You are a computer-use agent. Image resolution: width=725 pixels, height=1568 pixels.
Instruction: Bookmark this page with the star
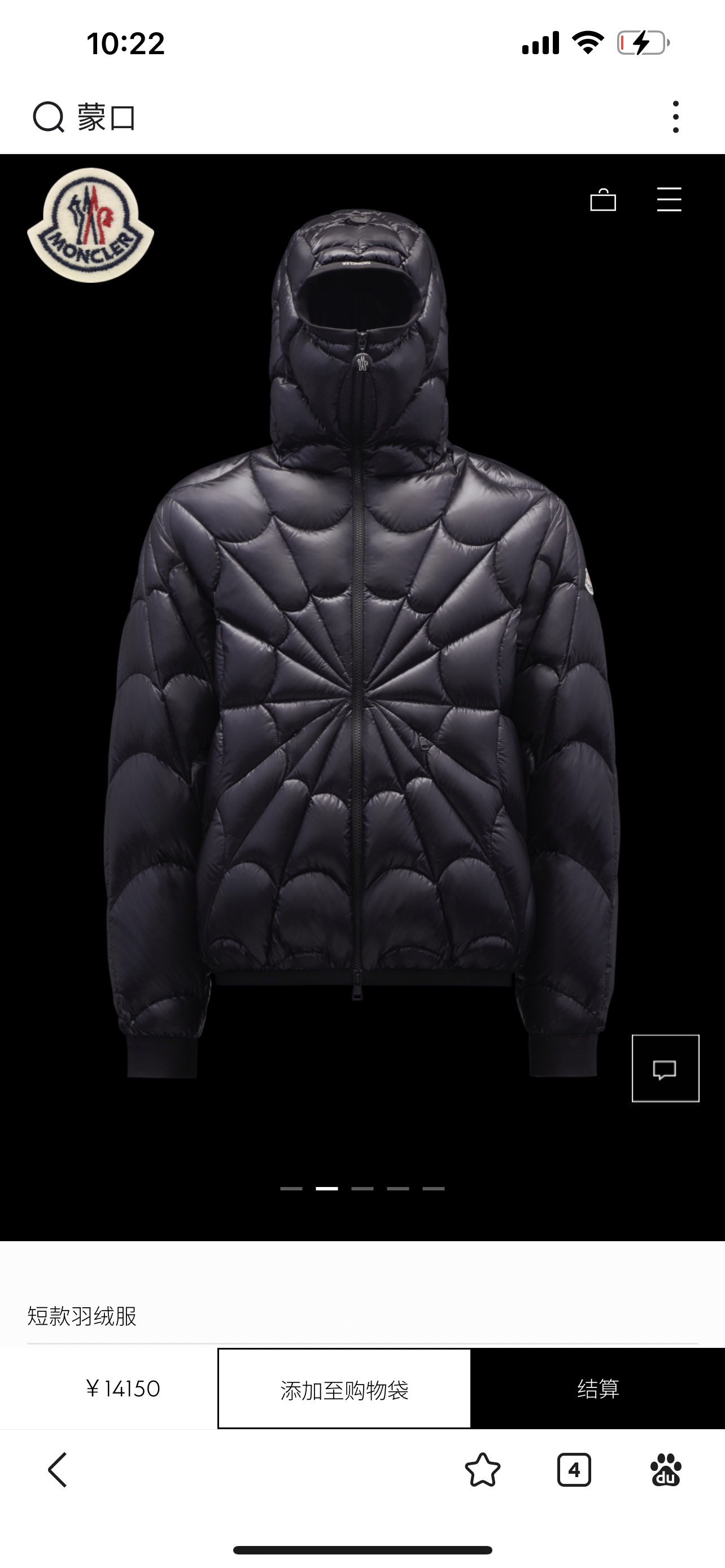click(x=482, y=1470)
